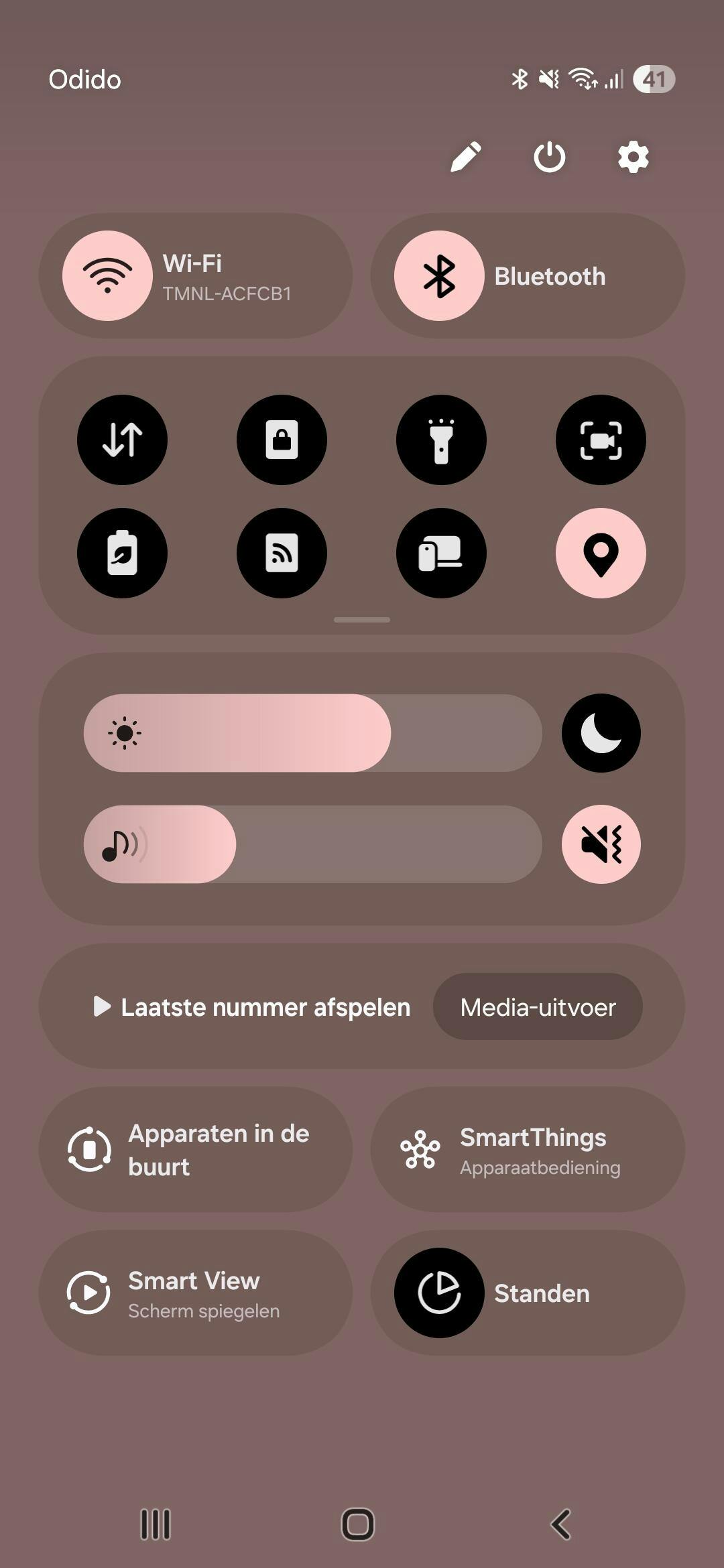
Task: Toggle the multi-device screen tile
Action: [441, 553]
